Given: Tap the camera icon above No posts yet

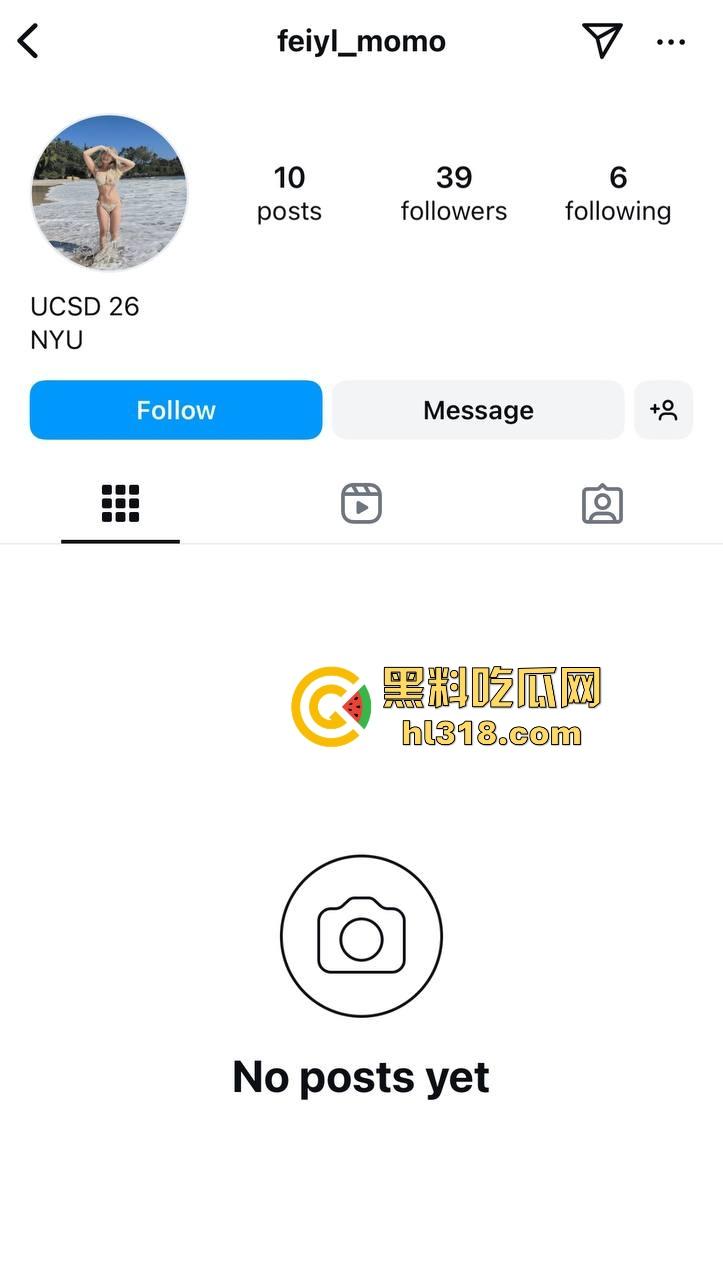Looking at the screenshot, I should tap(361, 936).
